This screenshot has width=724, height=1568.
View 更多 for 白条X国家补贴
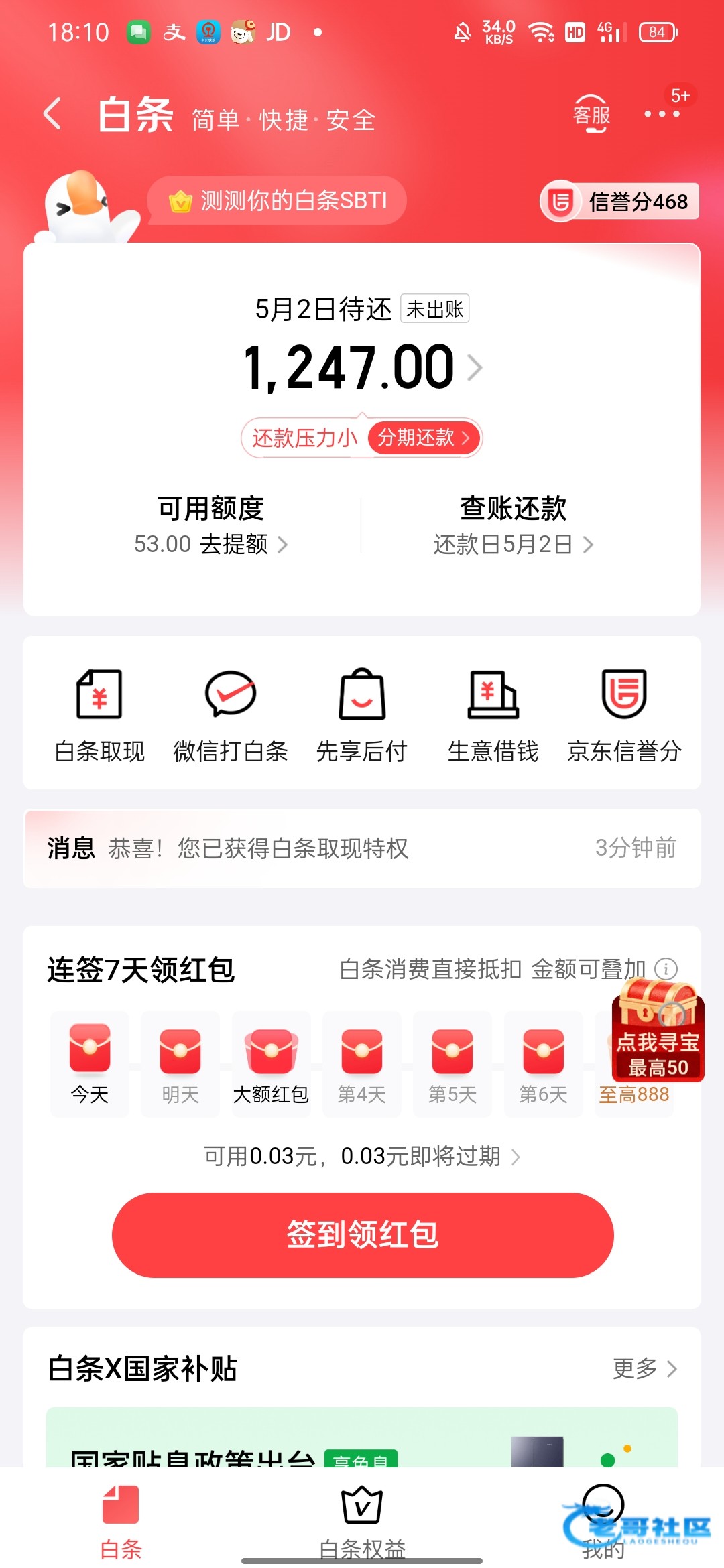(645, 1368)
